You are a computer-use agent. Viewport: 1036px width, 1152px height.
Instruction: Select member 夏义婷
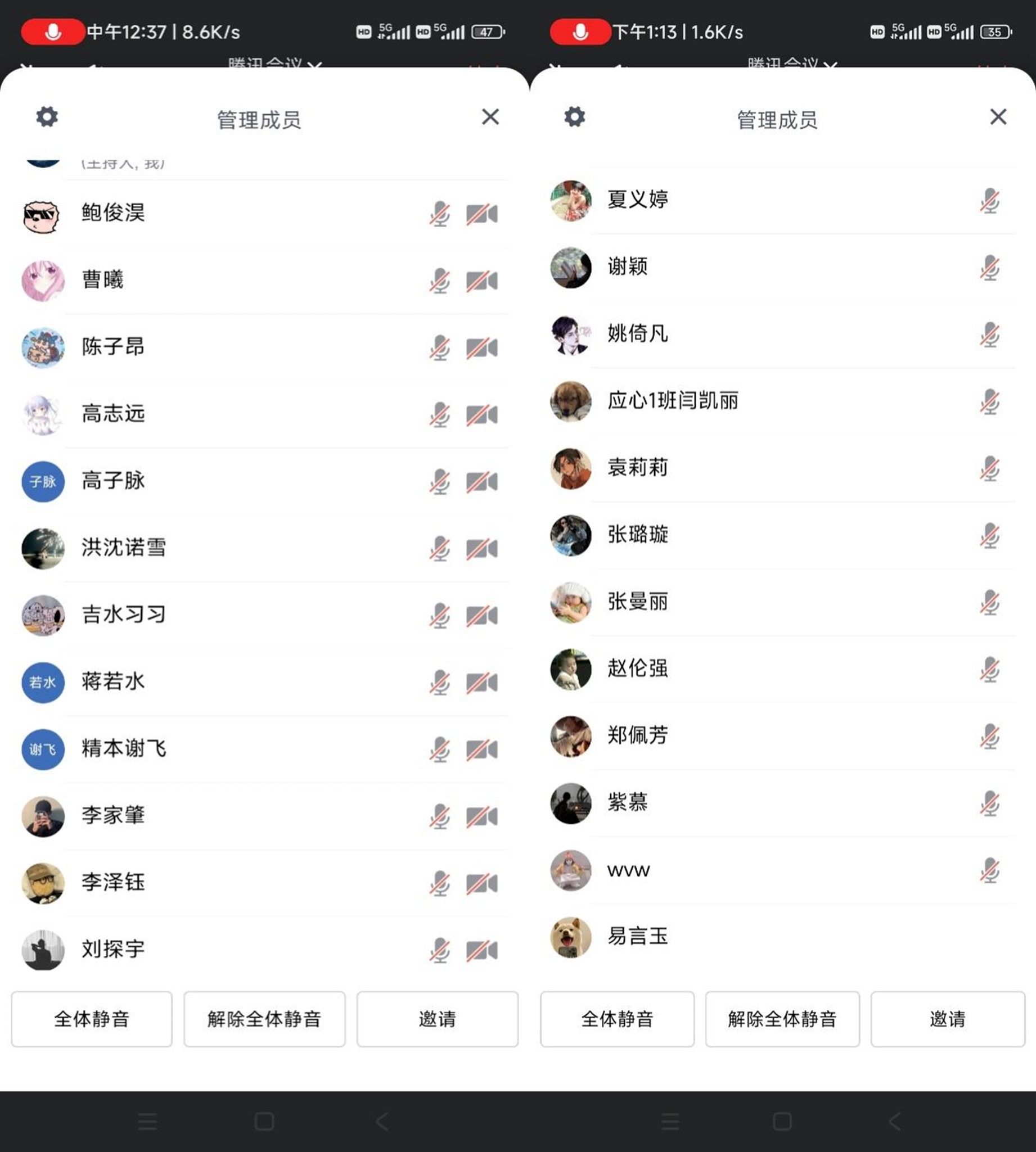pyautogui.click(x=638, y=200)
